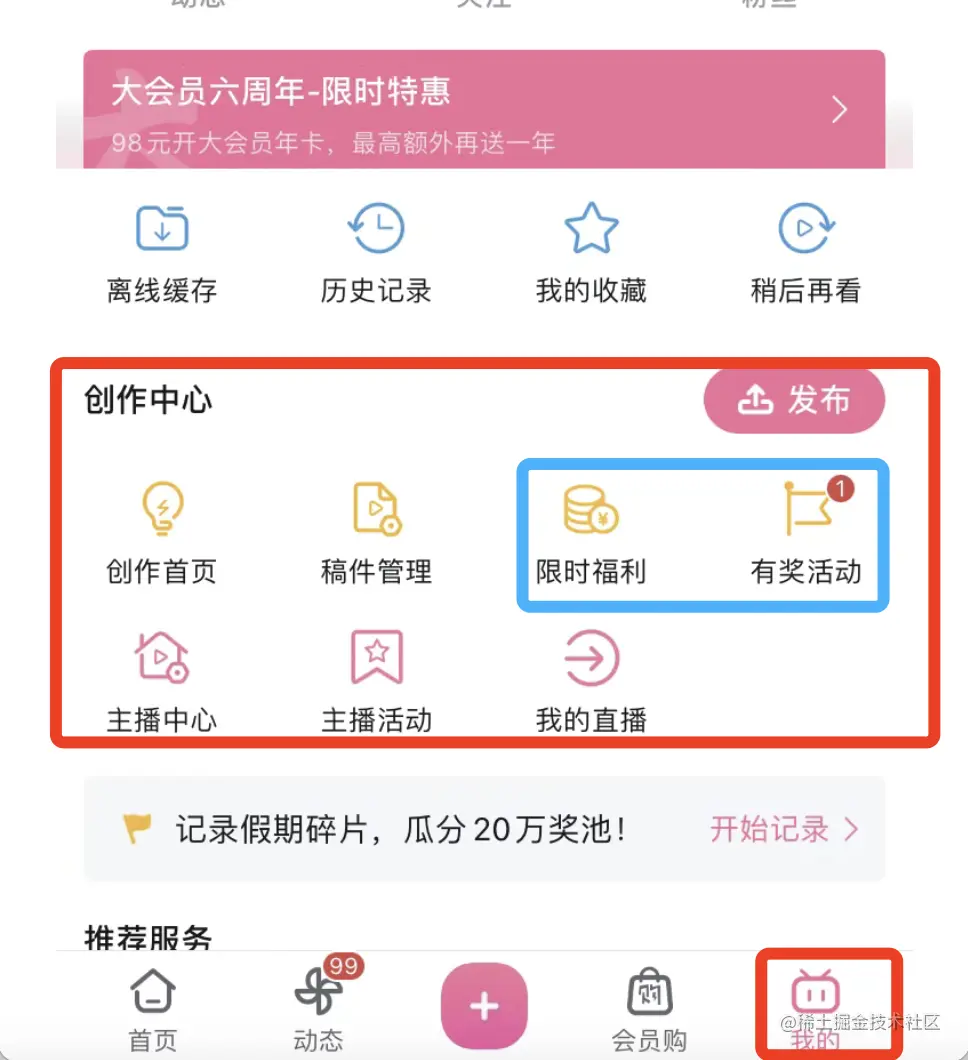Open 有奖活动 reward activities
The image size is (968, 1060).
806,533
